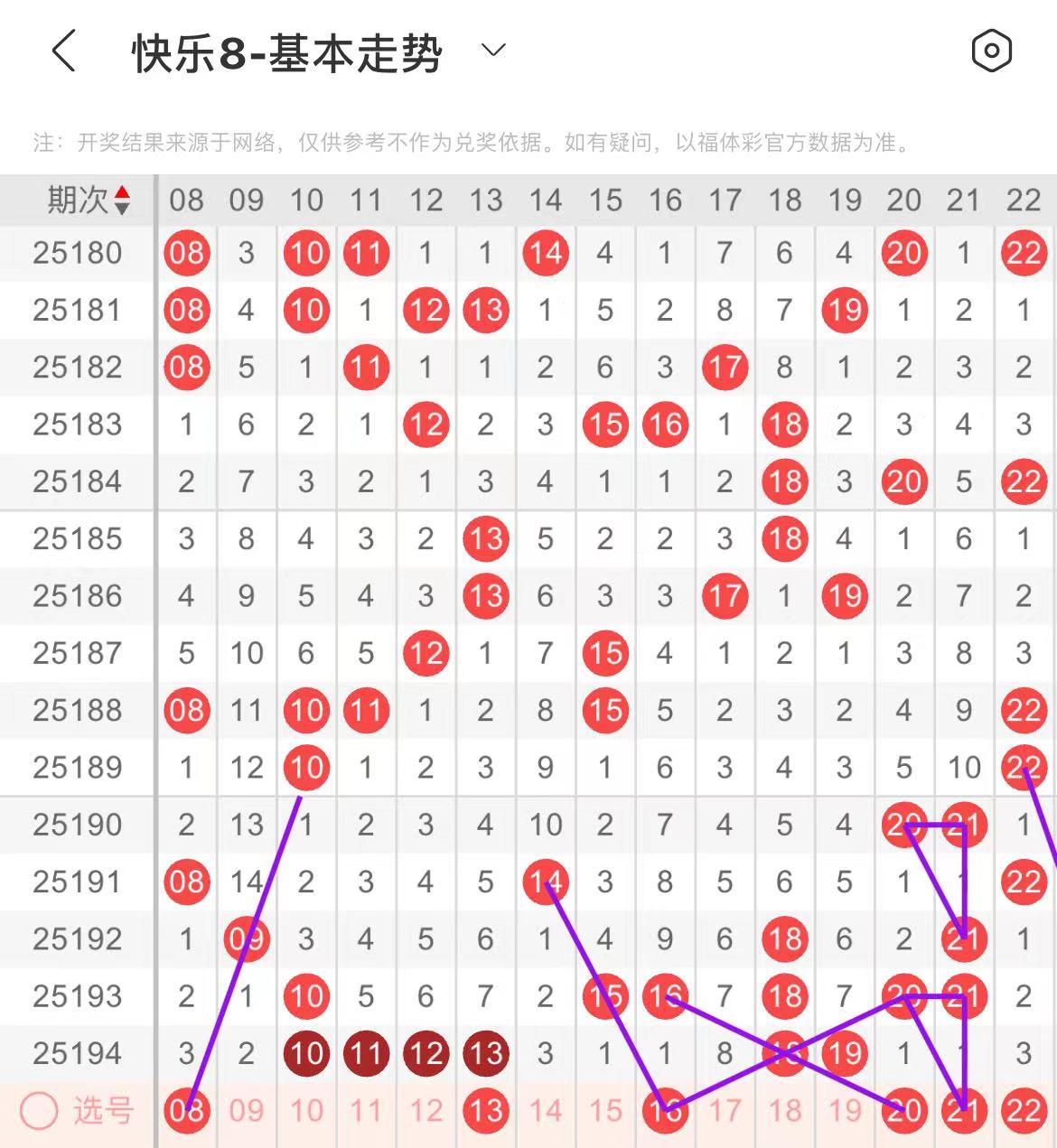Toggle the 期次 sort order

121,200
